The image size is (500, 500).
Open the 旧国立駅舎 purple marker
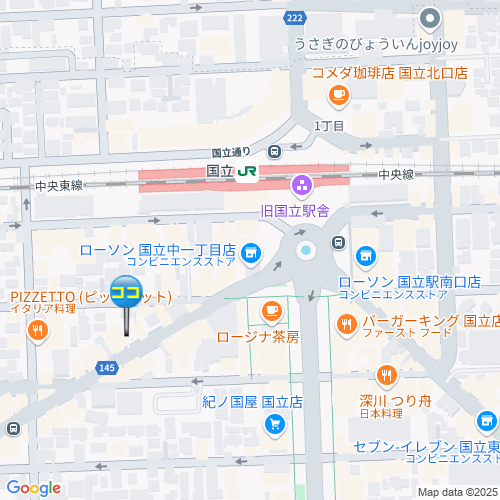click(302, 187)
